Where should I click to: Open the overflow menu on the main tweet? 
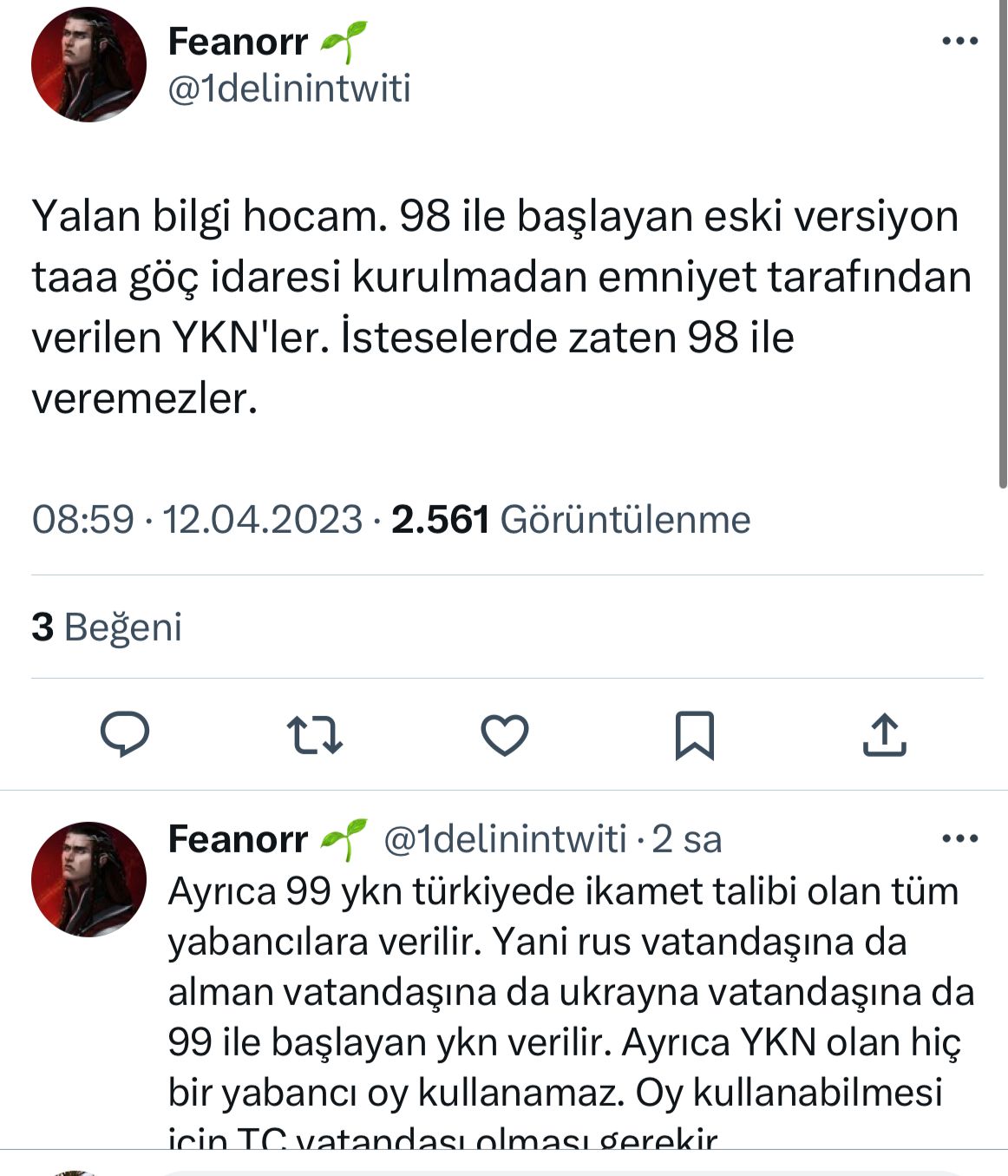point(959,41)
